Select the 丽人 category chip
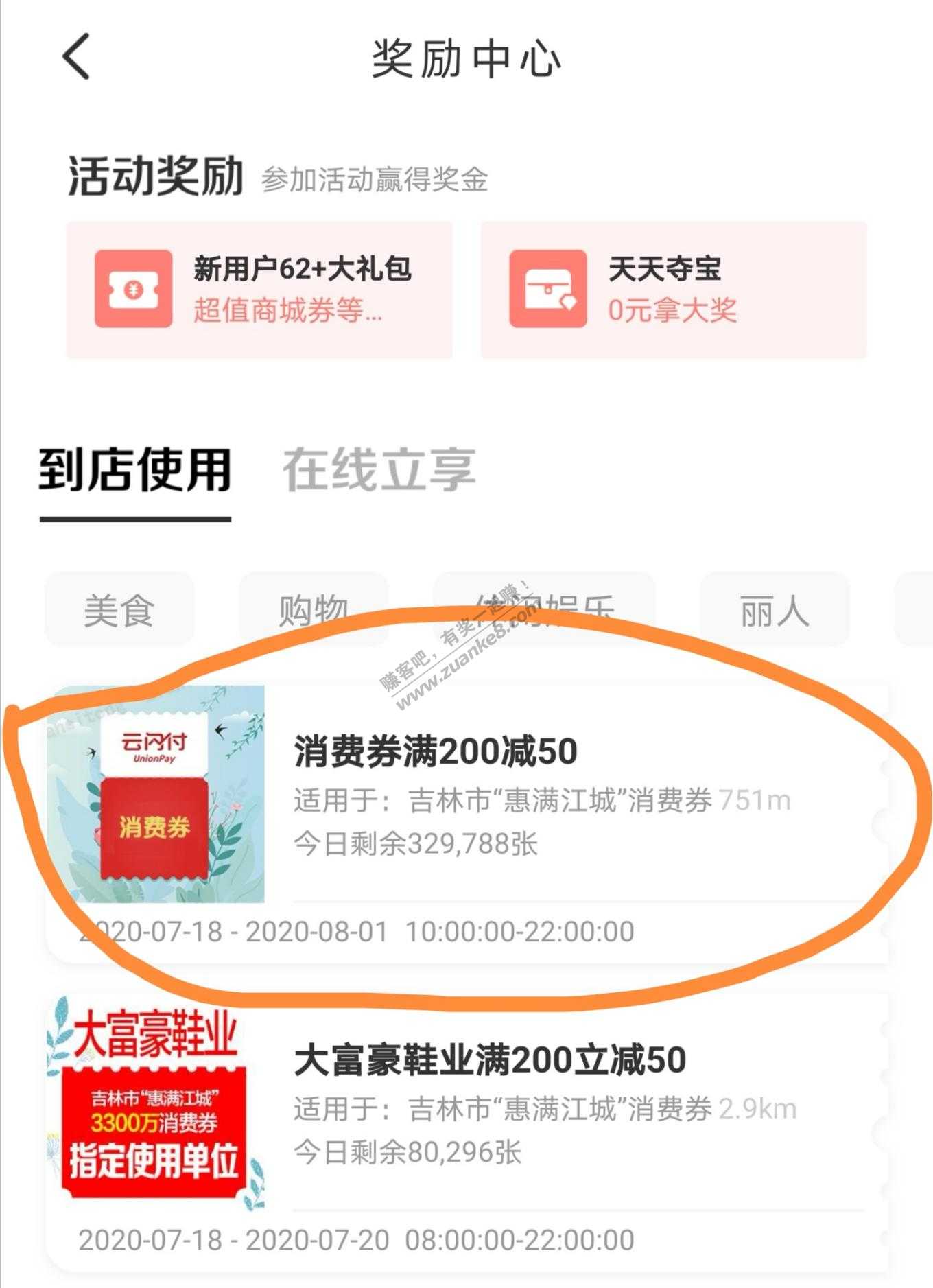933x1288 pixels. (x=774, y=609)
